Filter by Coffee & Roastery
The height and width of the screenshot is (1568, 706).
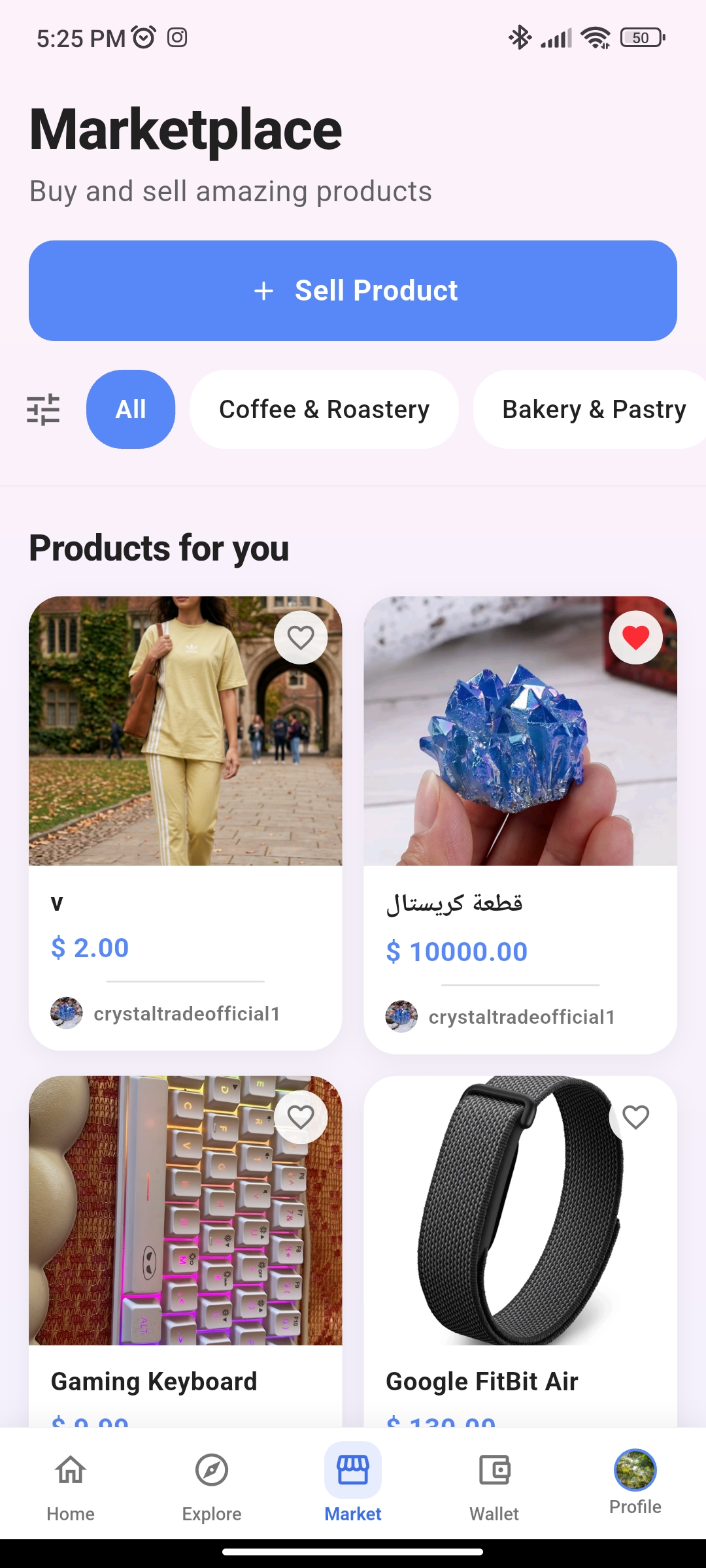tap(324, 410)
